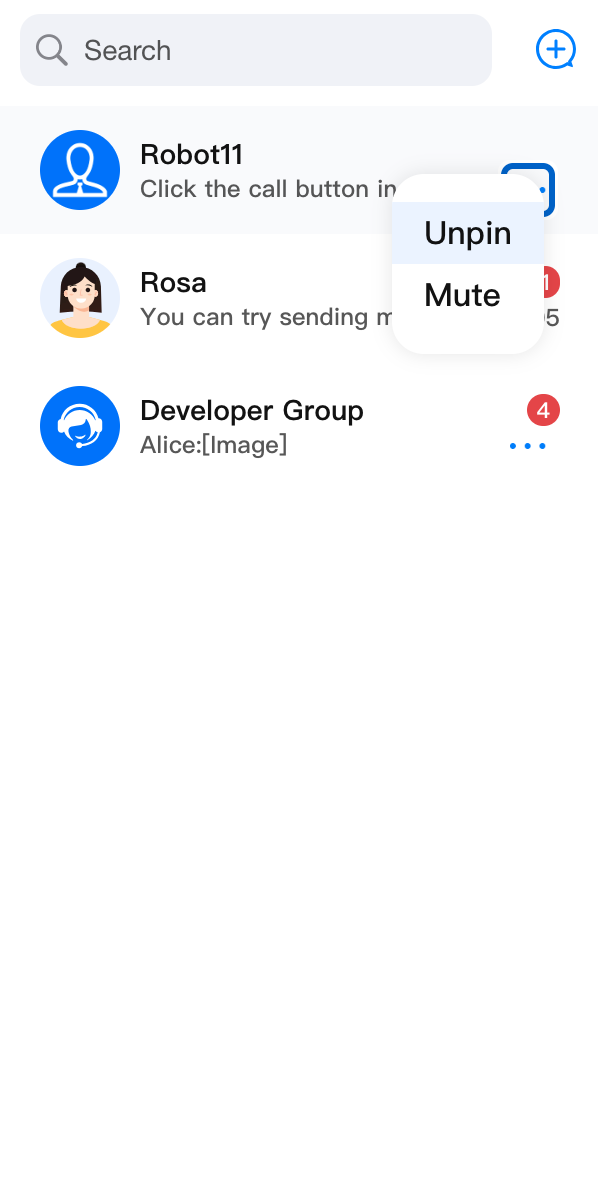598x1188 pixels.
Task: Start a new chat with the plus icon
Action: (556, 50)
